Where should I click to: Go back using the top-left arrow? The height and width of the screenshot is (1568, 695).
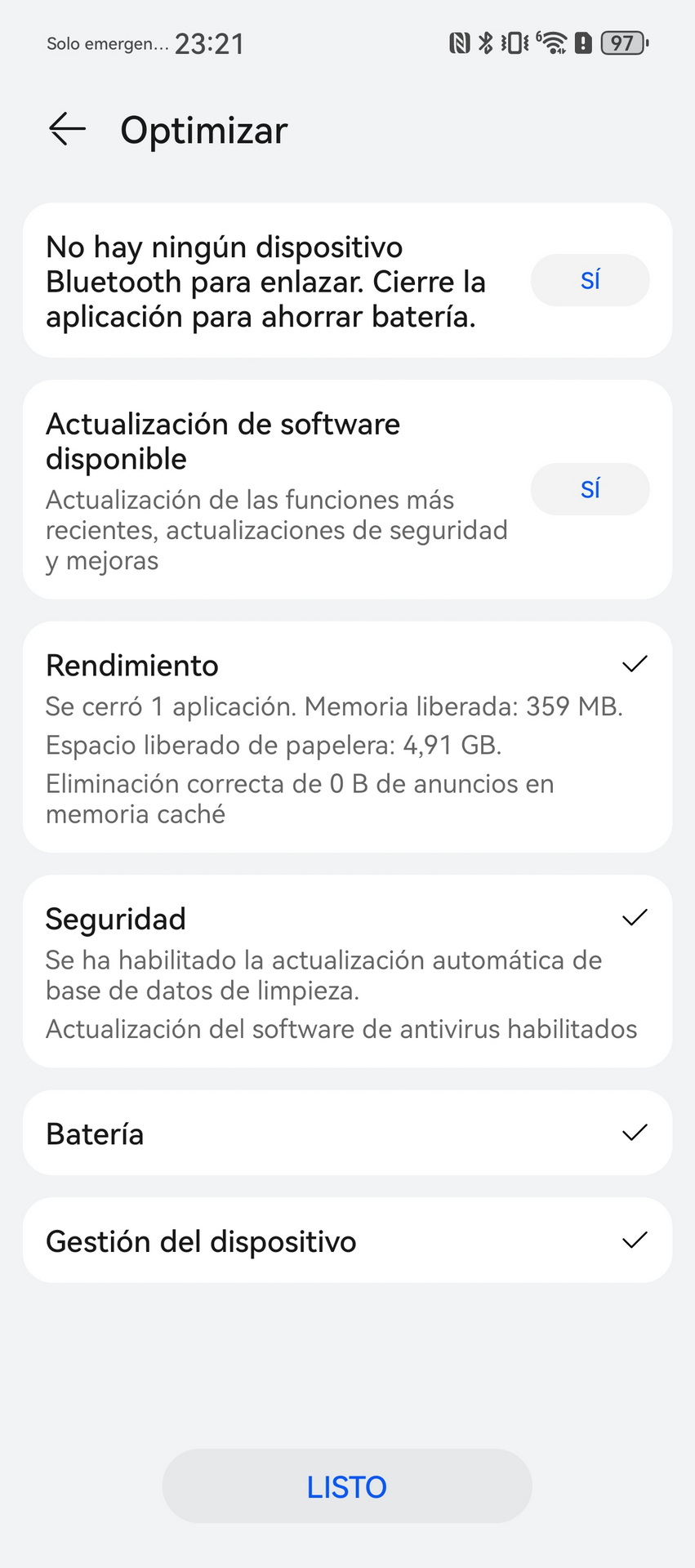(x=67, y=129)
